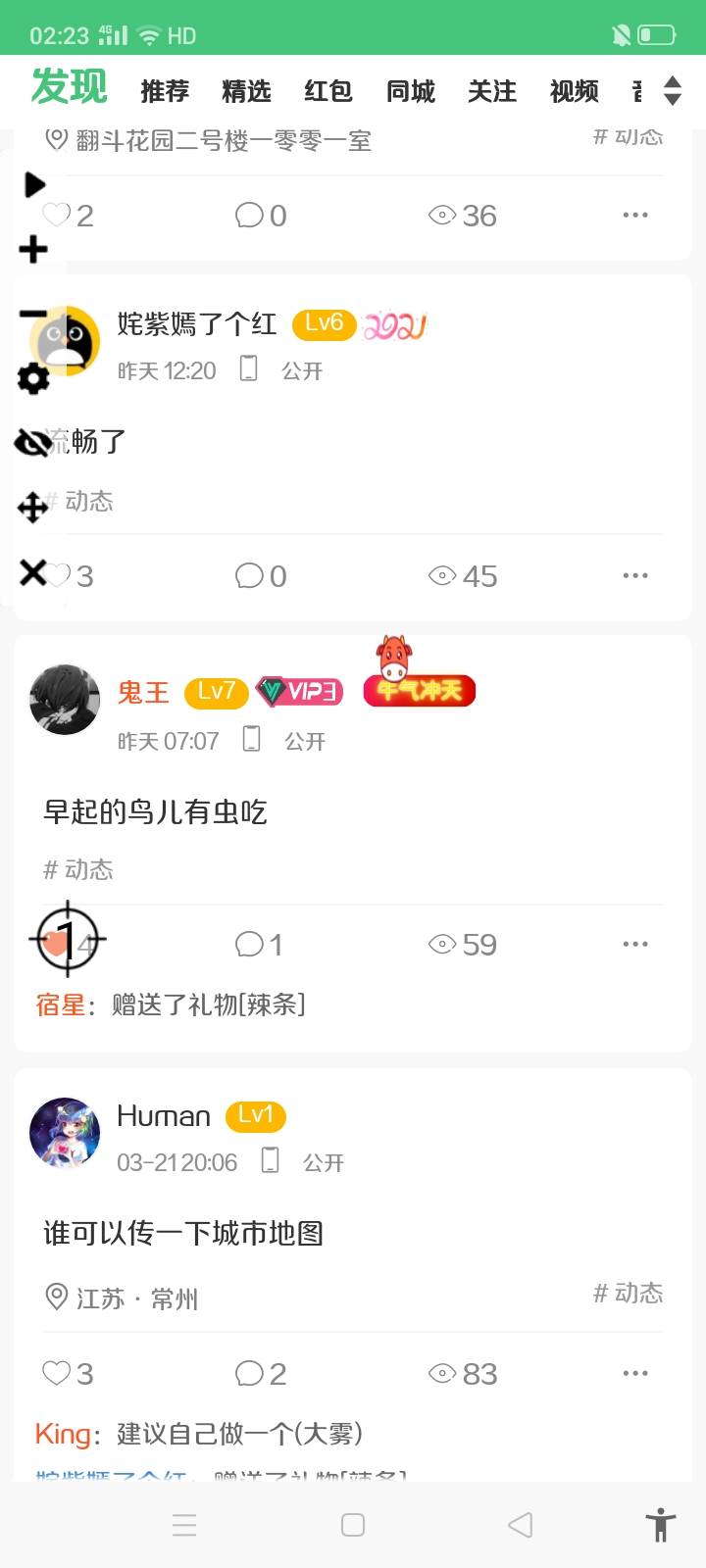Open the 精选 tab
The image size is (706, 1568).
(x=246, y=91)
